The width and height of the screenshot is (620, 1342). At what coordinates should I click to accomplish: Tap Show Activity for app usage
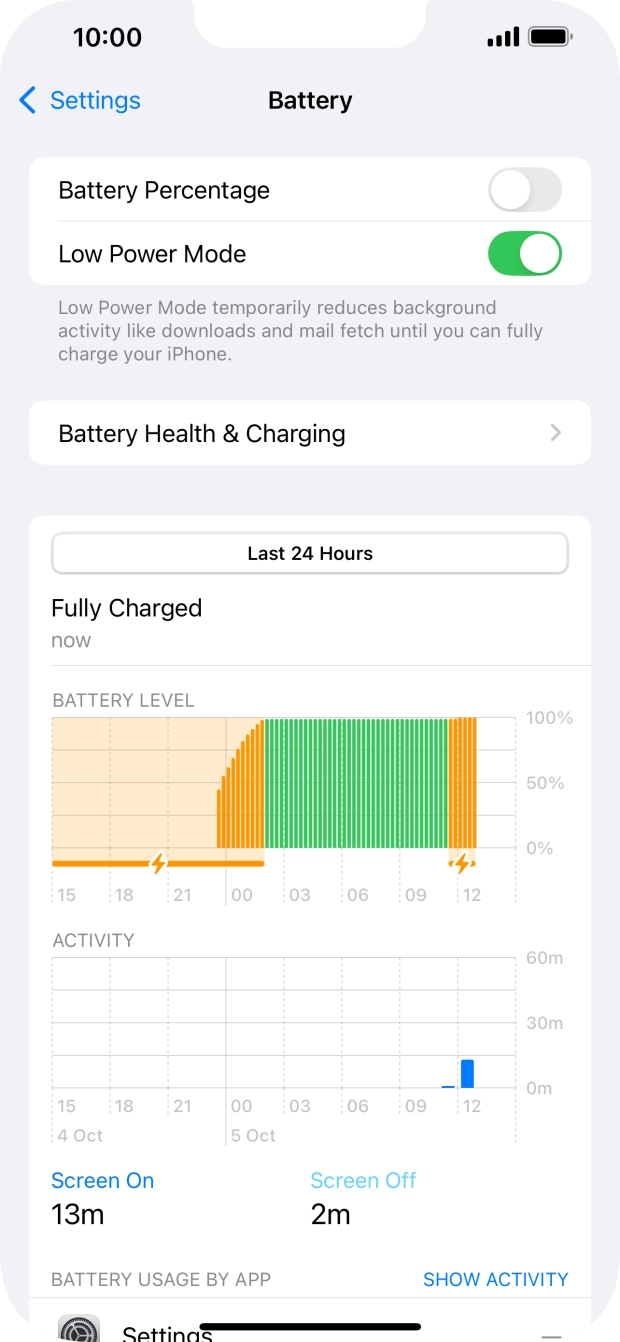pos(495,1279)
